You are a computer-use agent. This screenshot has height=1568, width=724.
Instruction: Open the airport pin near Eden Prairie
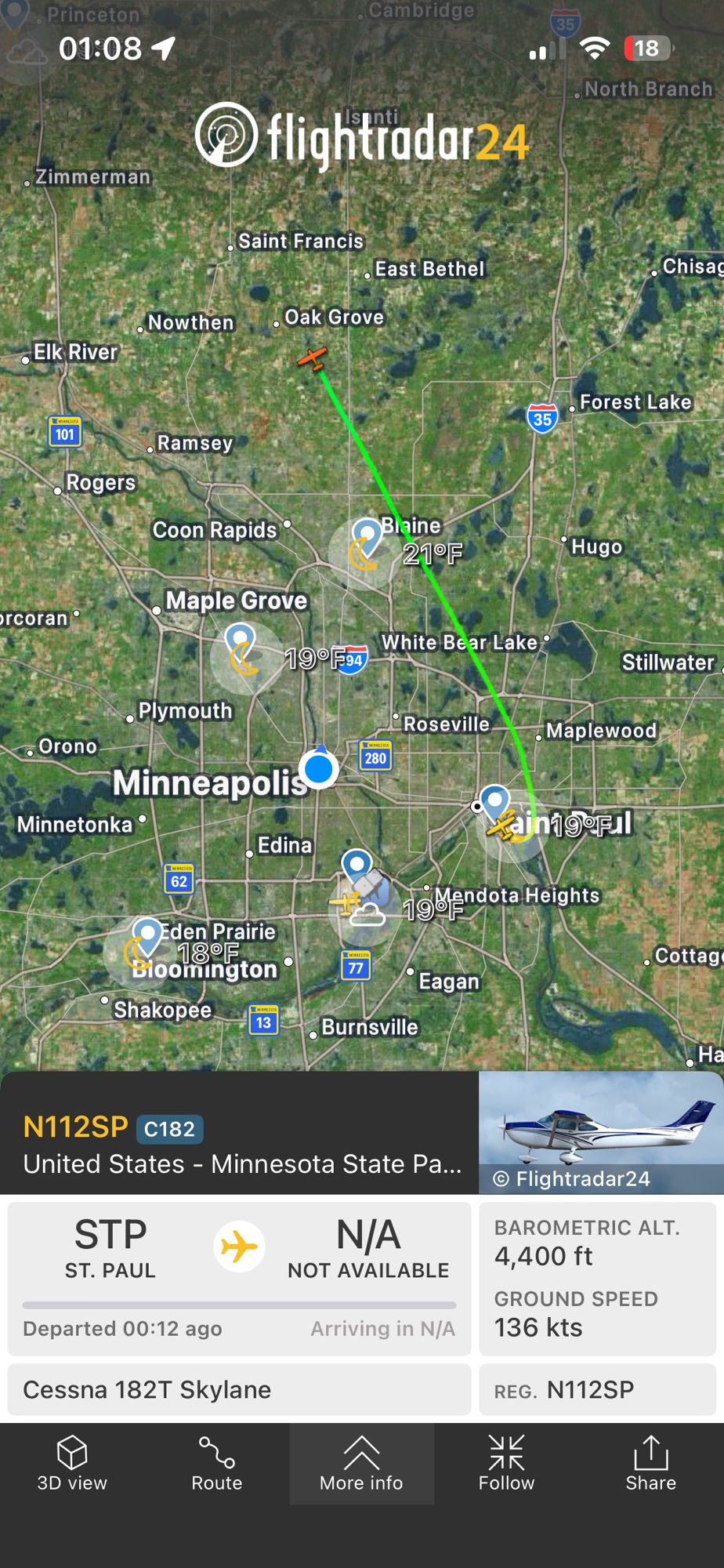click(x=147, y=933)
